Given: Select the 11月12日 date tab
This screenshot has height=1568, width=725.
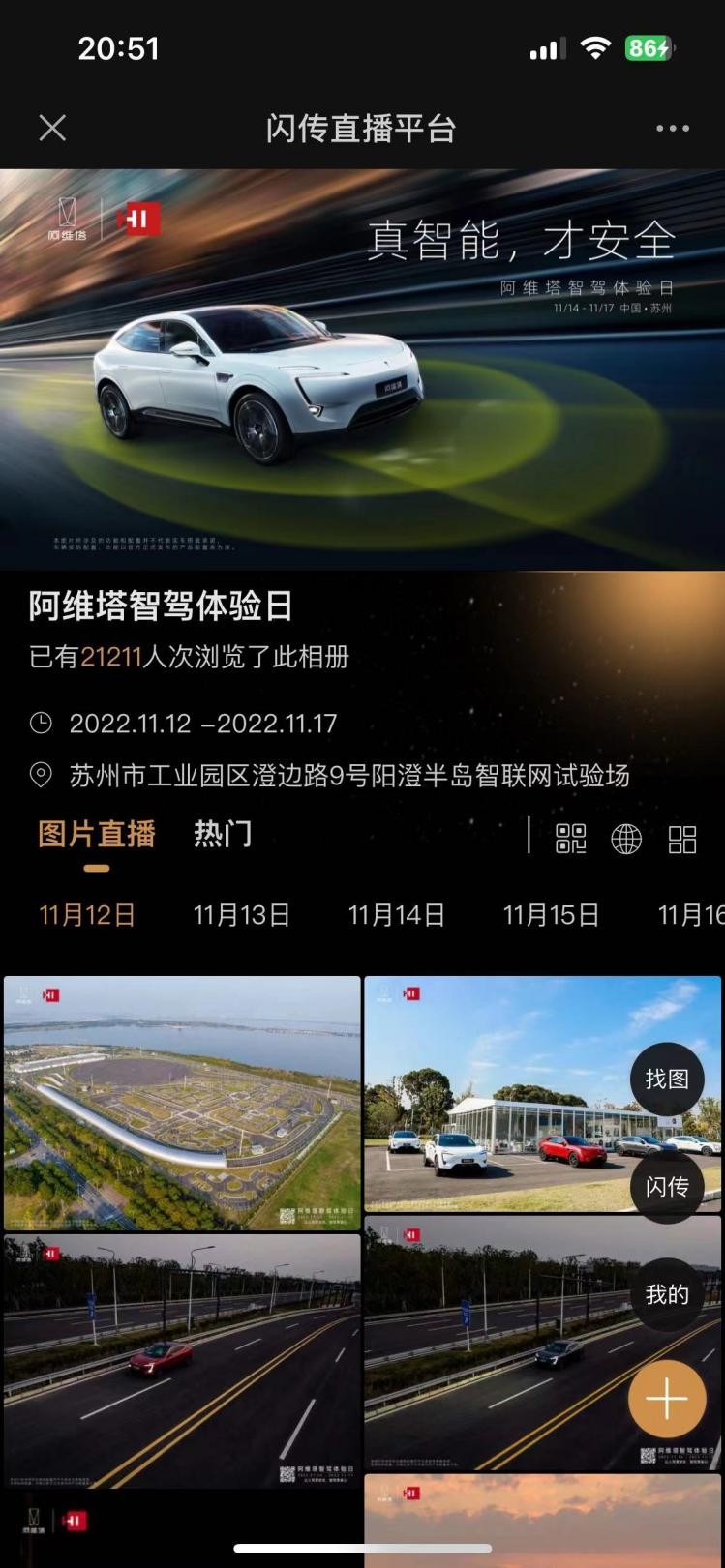Looking at the screenshot, I should tap(87, 915).
